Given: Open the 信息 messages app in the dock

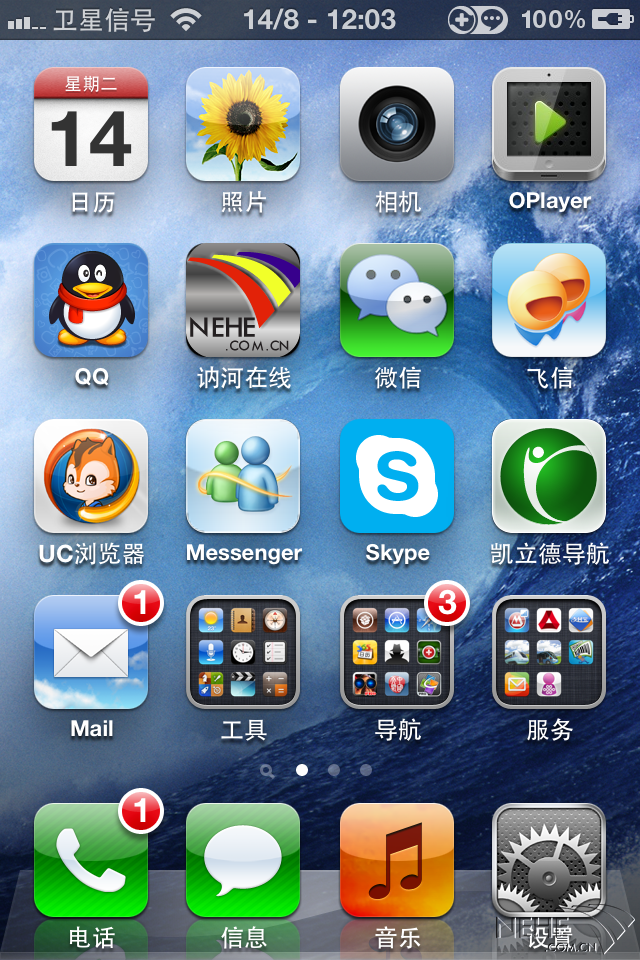Looking at the screenshot, I should click(x=243, y=860).
